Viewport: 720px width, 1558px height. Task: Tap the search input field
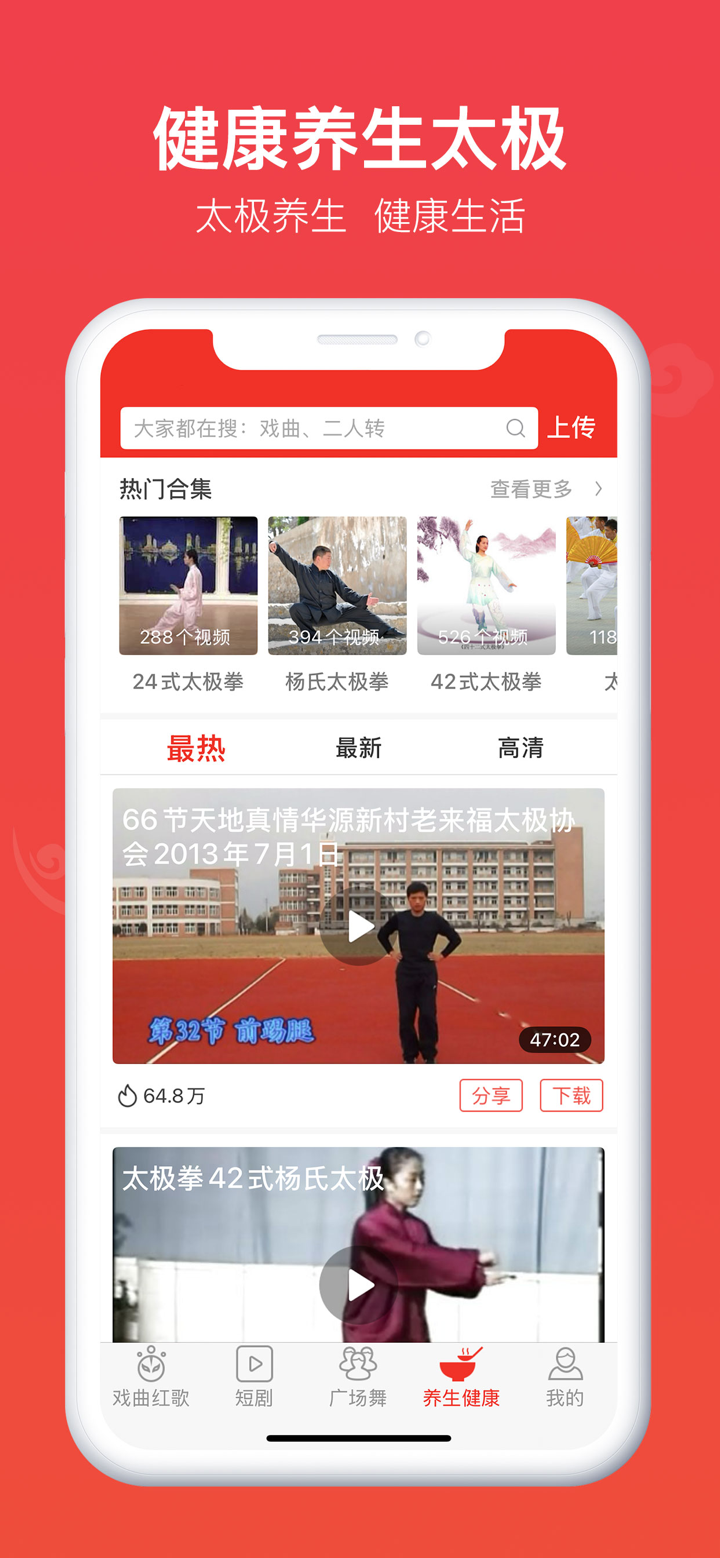(300, 428)
